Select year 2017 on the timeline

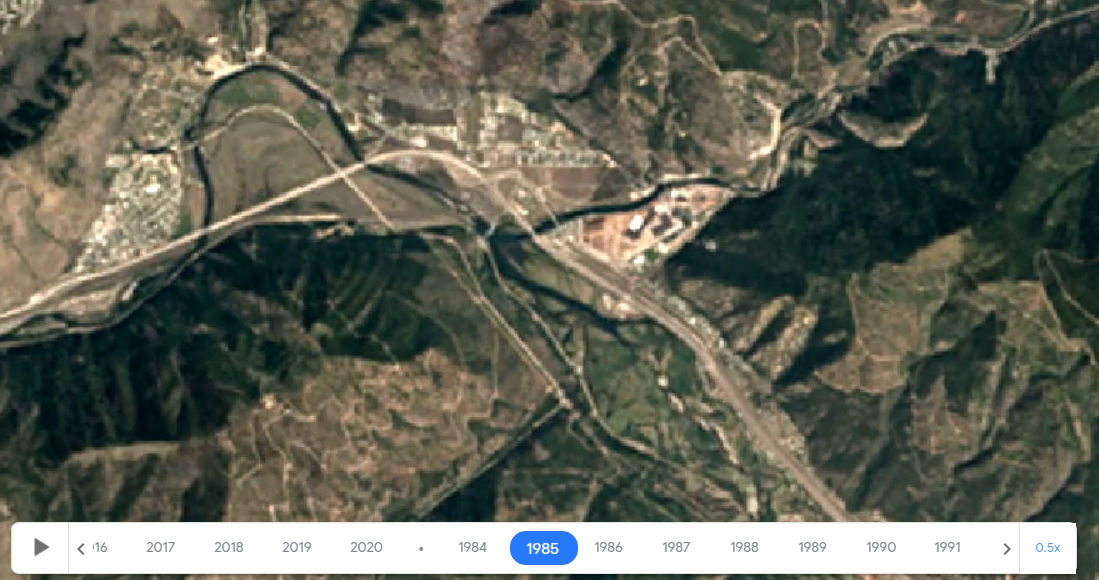click(x=160, y=547)
